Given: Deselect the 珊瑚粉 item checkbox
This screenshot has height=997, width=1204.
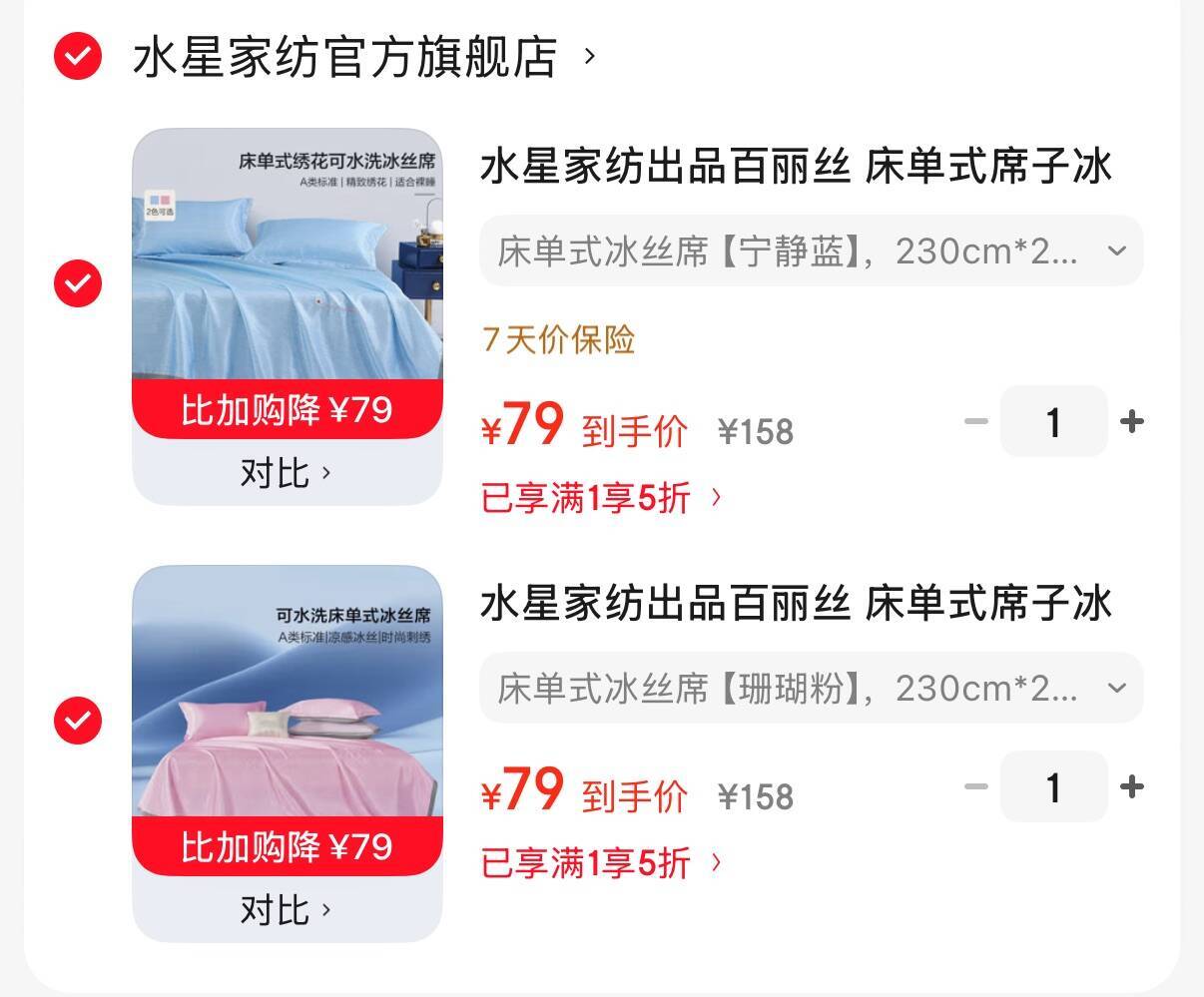Looking at the screenshot, I should click(78, 720).
